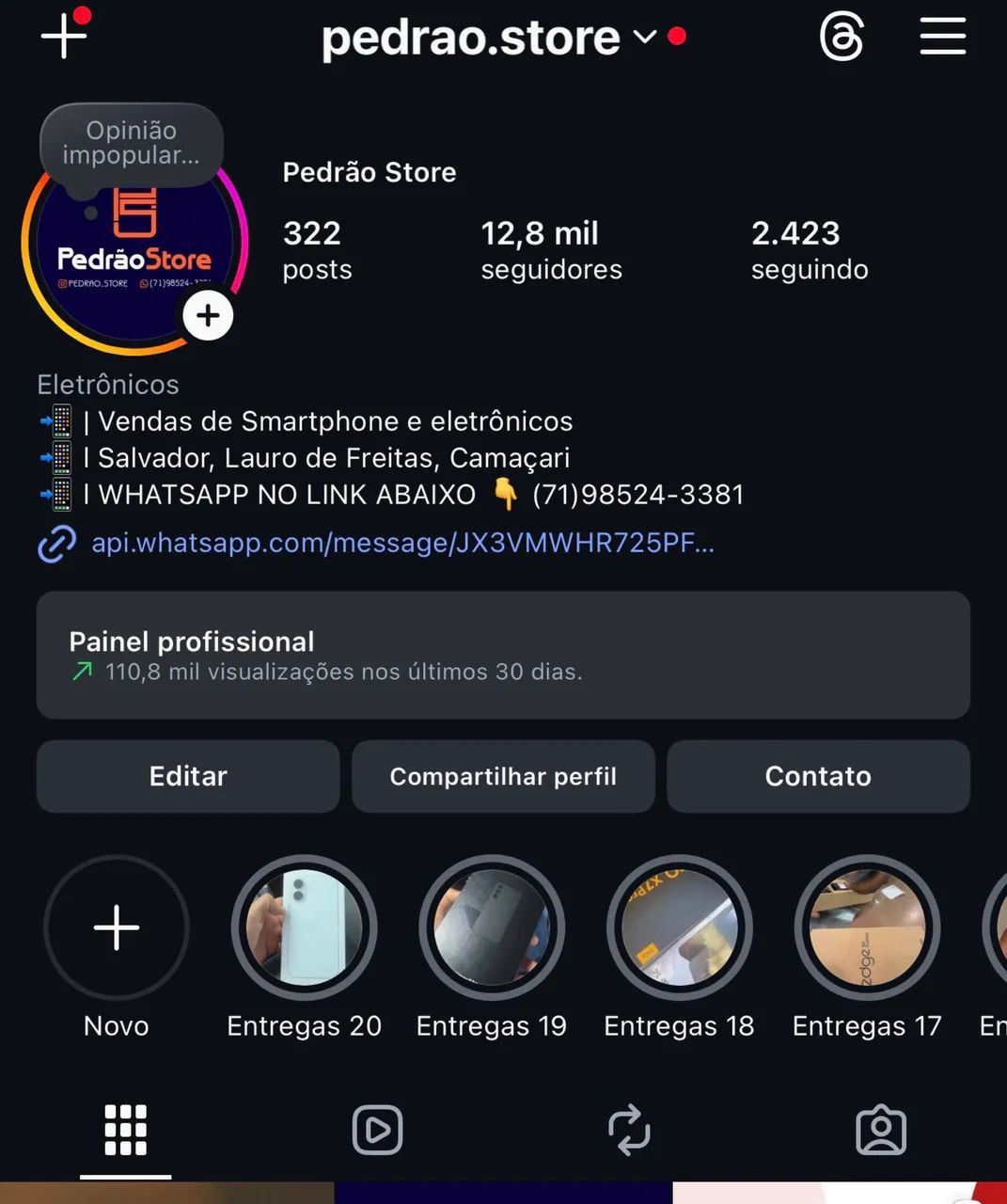Tap the link chain icon beside the WhatsApp URL
The image size is (1007, 1204).
[57, 543]
